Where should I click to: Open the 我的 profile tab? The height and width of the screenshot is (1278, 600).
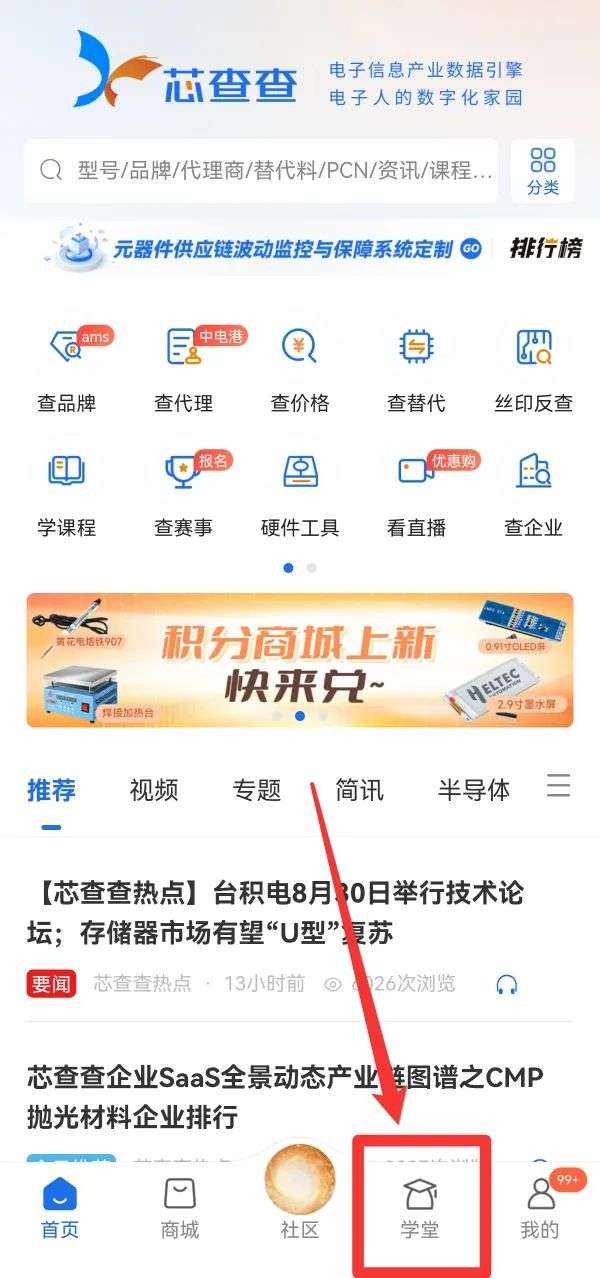[540, 1206]
